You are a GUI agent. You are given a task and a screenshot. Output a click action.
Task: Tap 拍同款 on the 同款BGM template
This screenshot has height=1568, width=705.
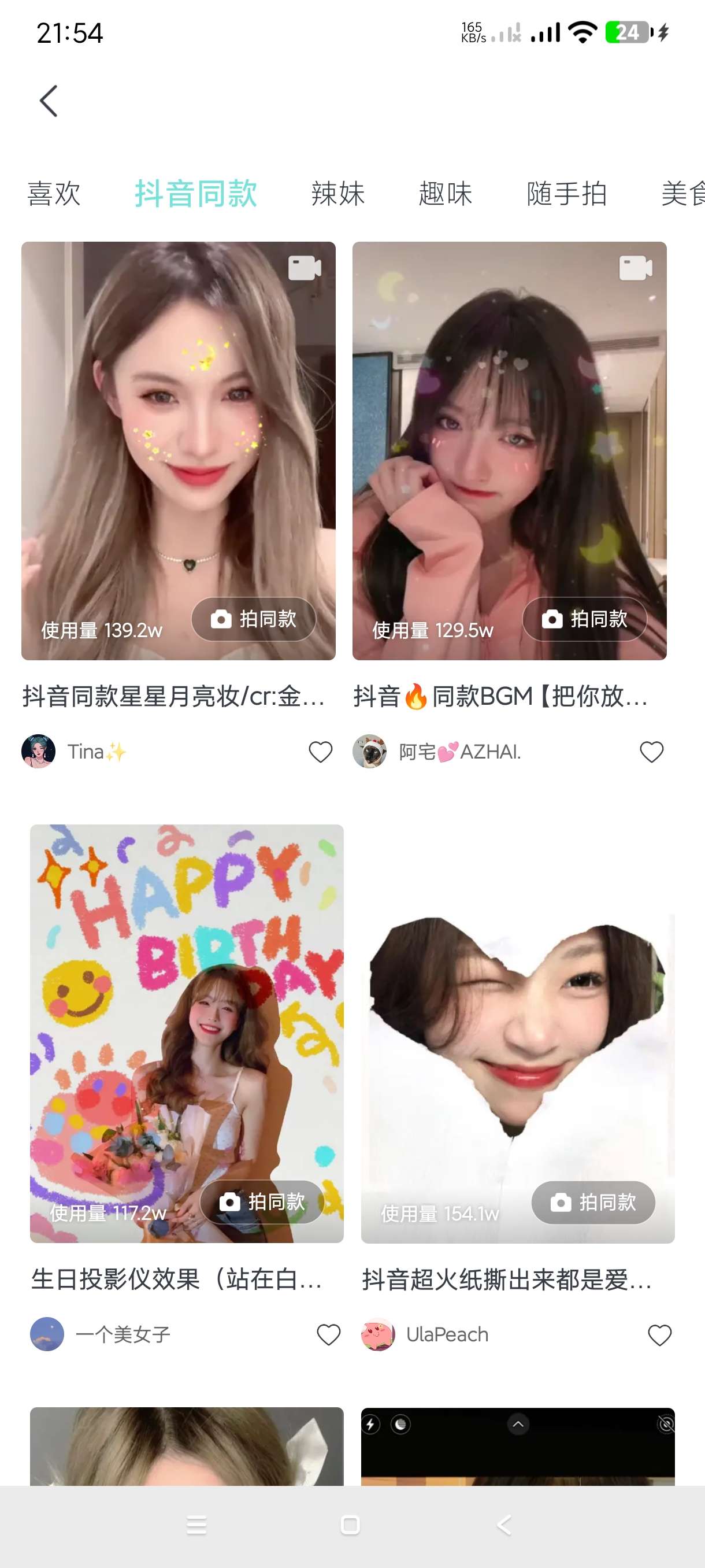tap(585, 619)
